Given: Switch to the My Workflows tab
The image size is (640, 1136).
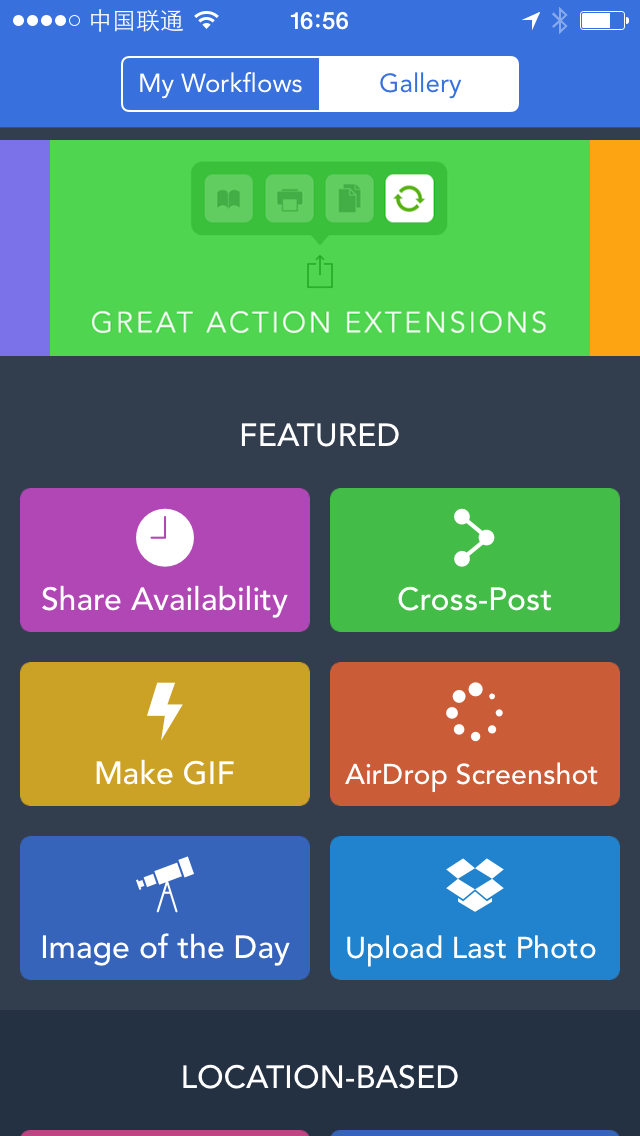Looking at the screenshot, I should pyautogui.click(x=221, y=84).
